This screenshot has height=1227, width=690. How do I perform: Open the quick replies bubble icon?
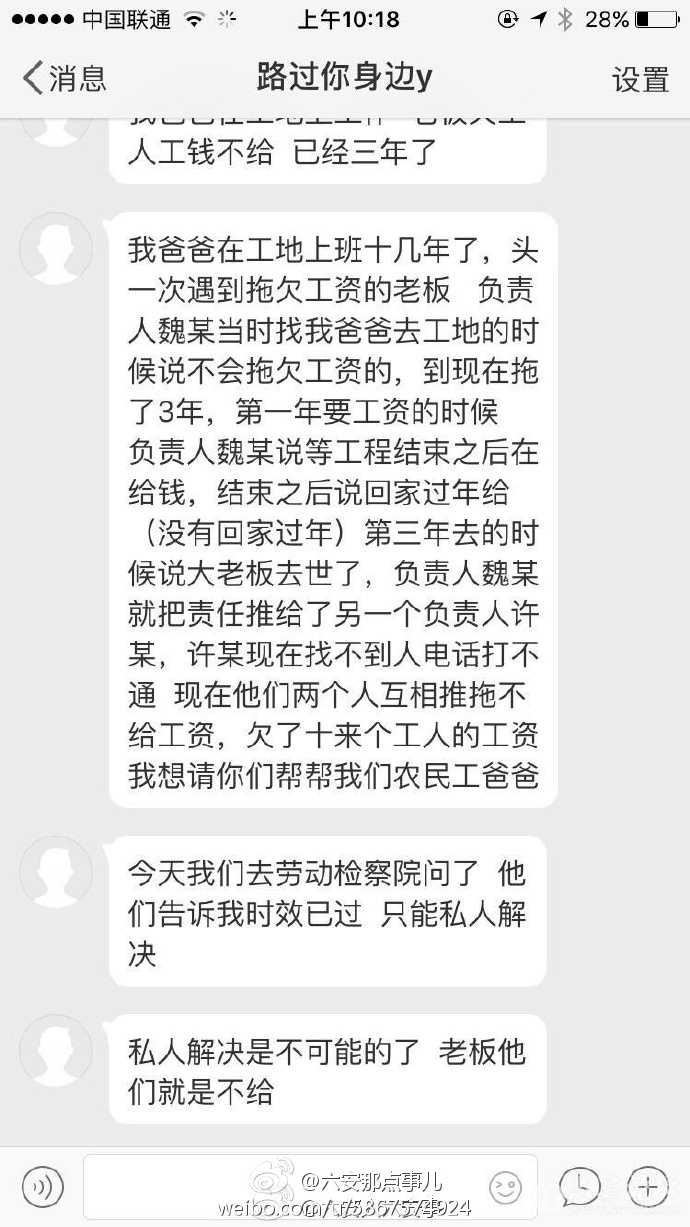click(580, 1187)
